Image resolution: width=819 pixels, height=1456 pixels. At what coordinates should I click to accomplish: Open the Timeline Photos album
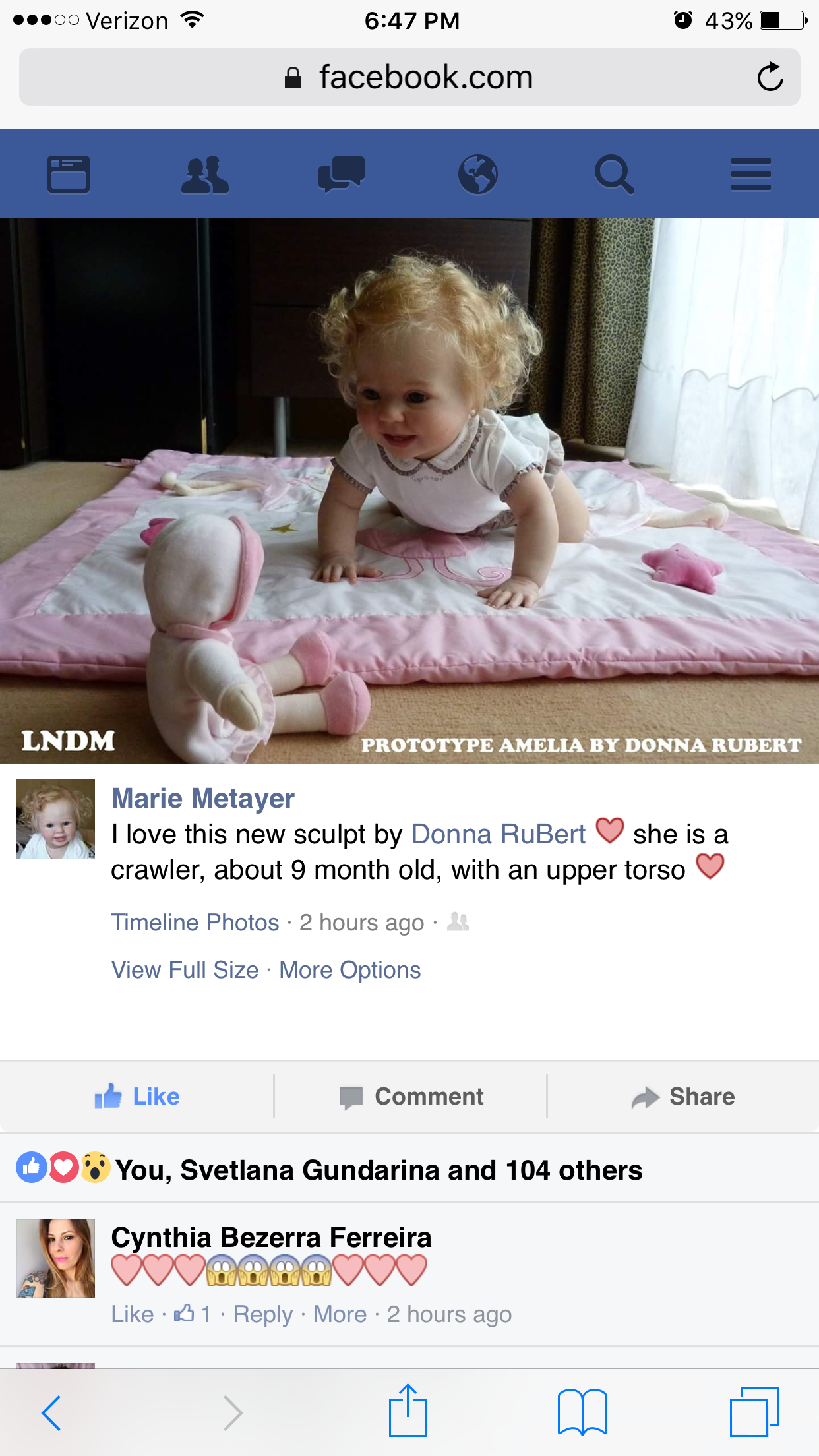point(195,923)
